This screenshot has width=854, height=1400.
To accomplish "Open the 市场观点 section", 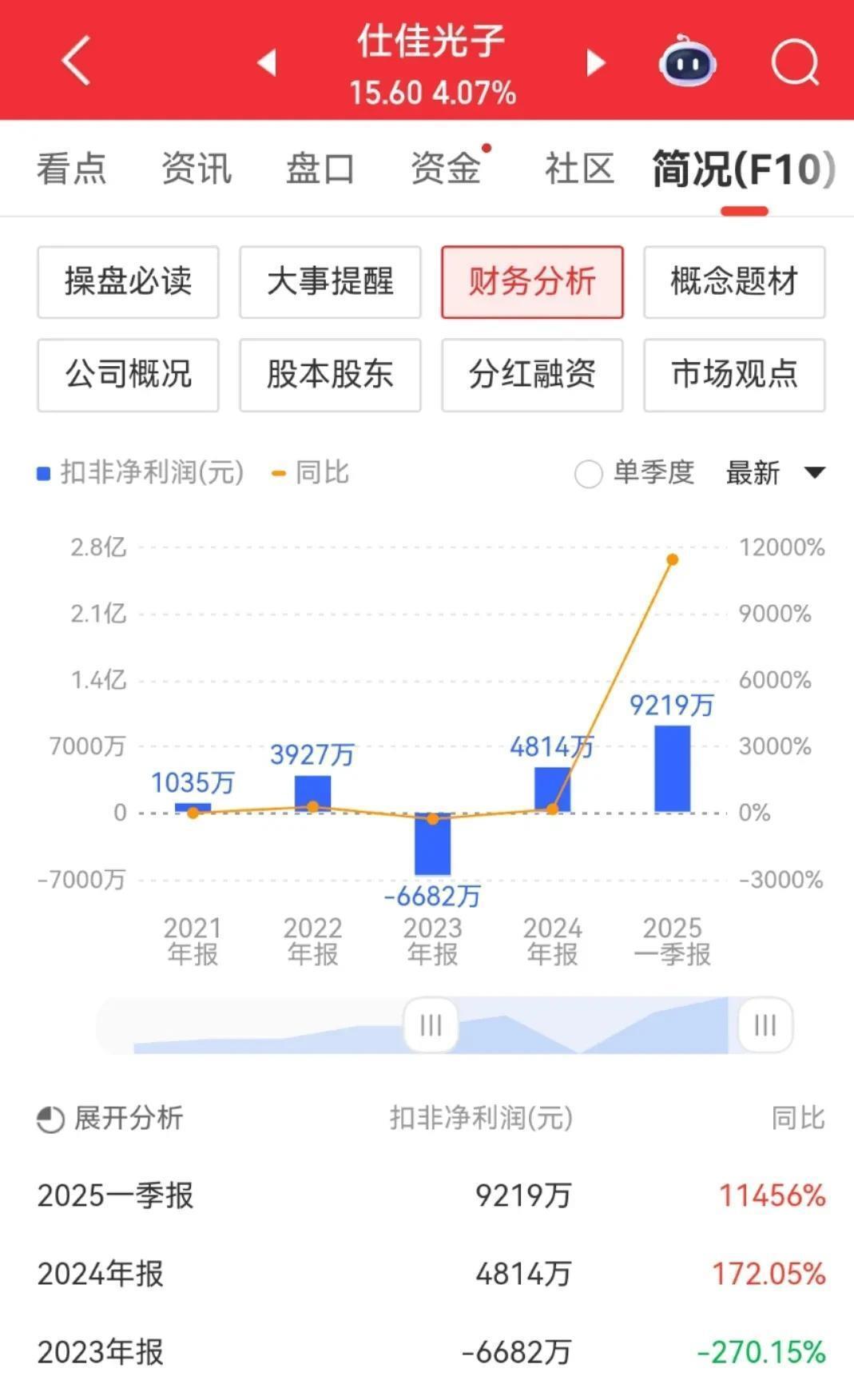I will point(734,374).
